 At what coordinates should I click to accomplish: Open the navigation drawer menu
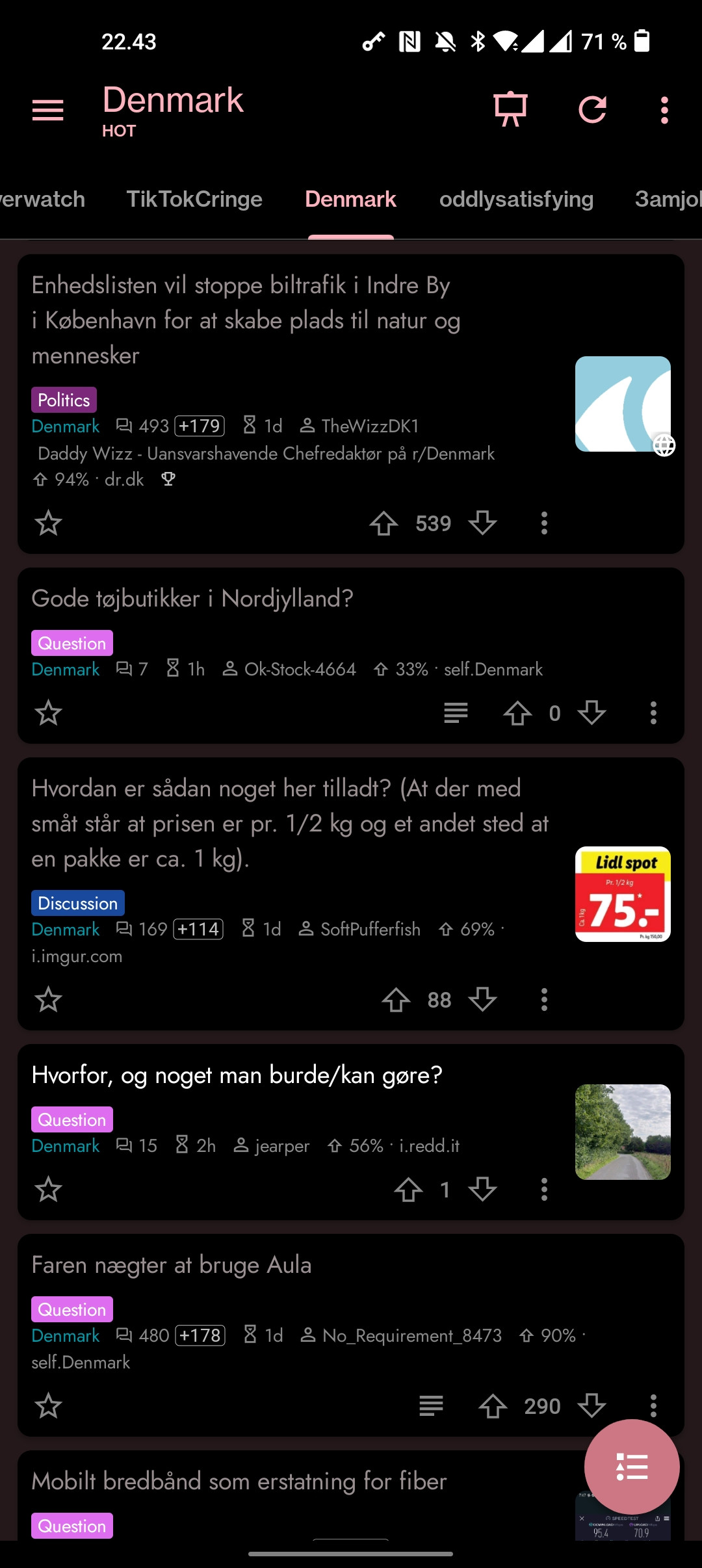[x=47, y=110]
